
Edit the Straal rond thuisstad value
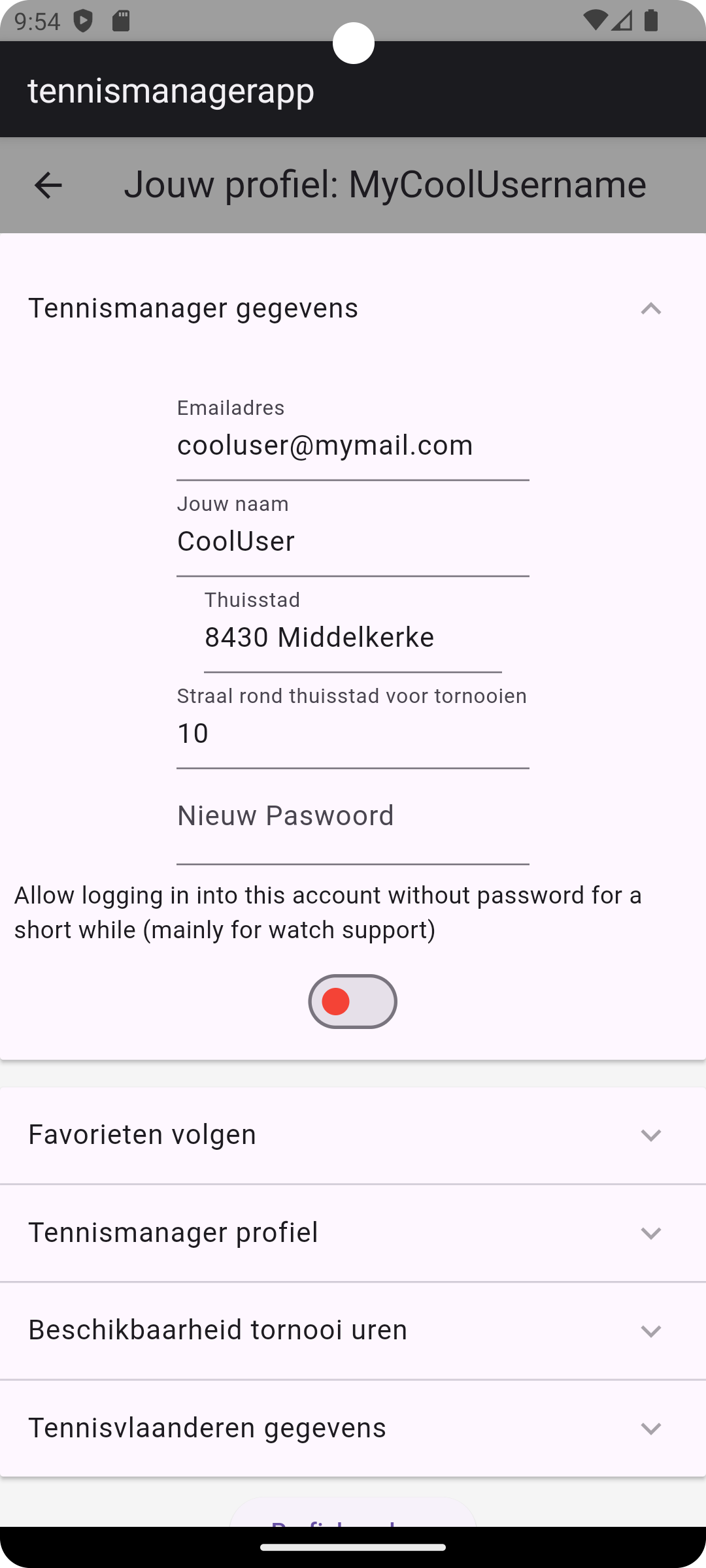point(353,734)
